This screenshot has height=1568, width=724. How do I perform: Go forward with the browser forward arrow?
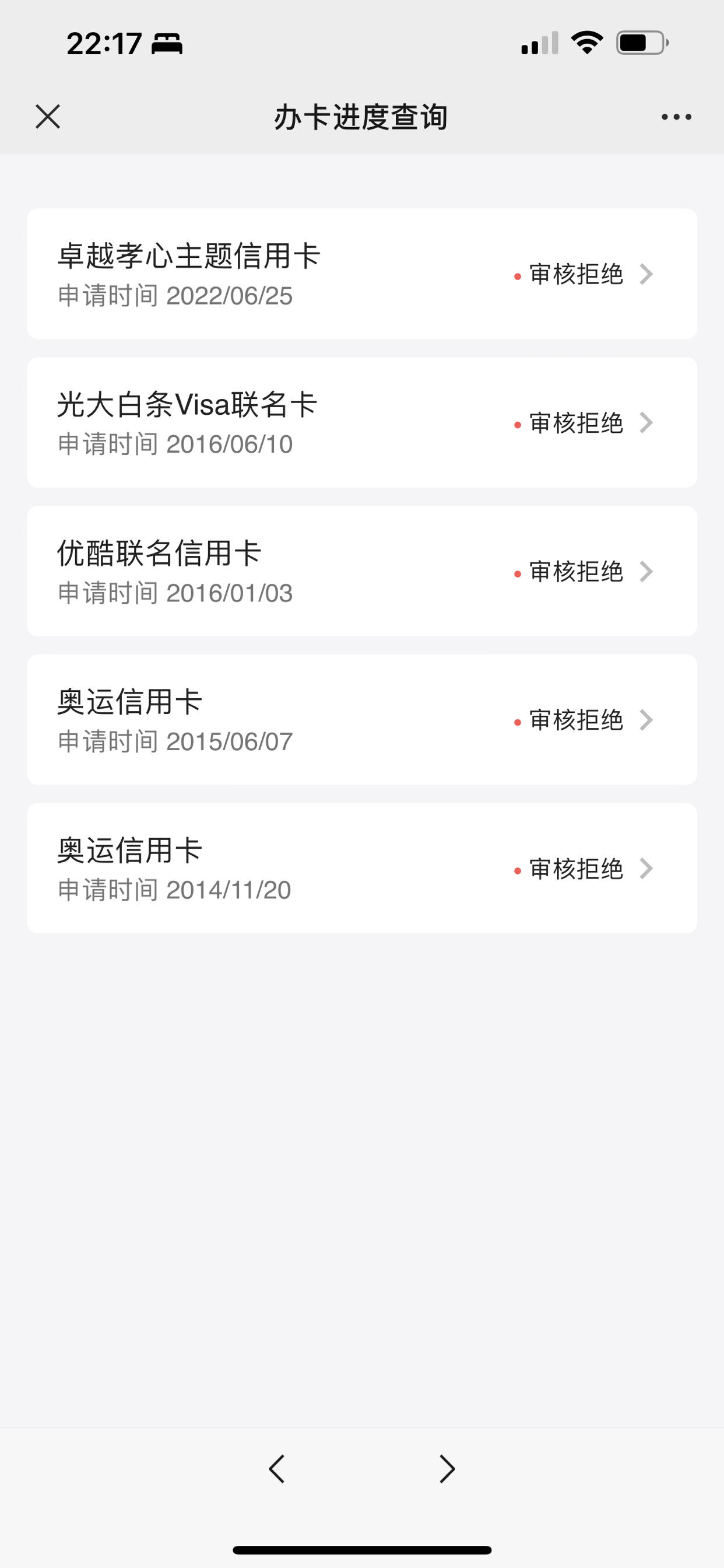click(x=447, y=1469)
